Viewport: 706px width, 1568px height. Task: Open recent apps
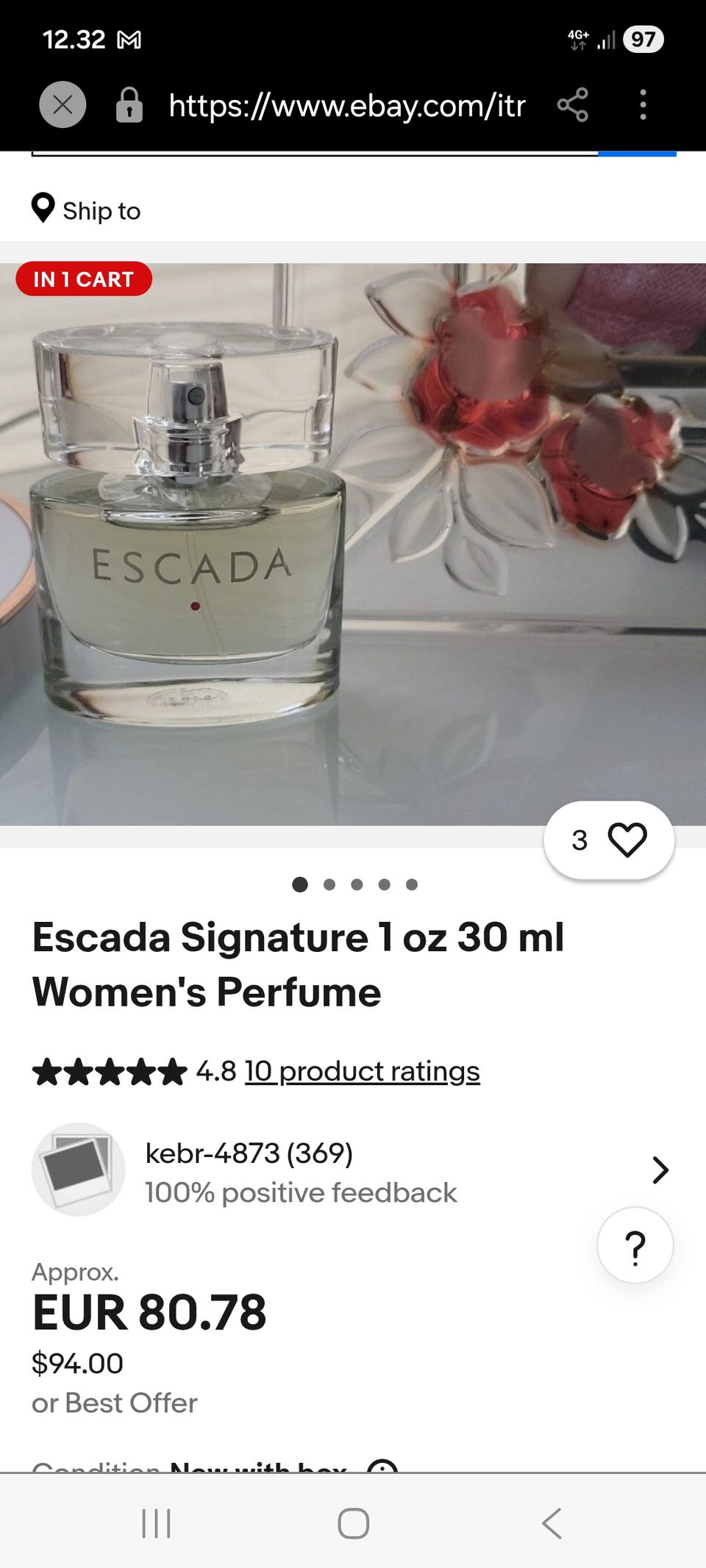pyautogui.click(x=156, y=1523)
